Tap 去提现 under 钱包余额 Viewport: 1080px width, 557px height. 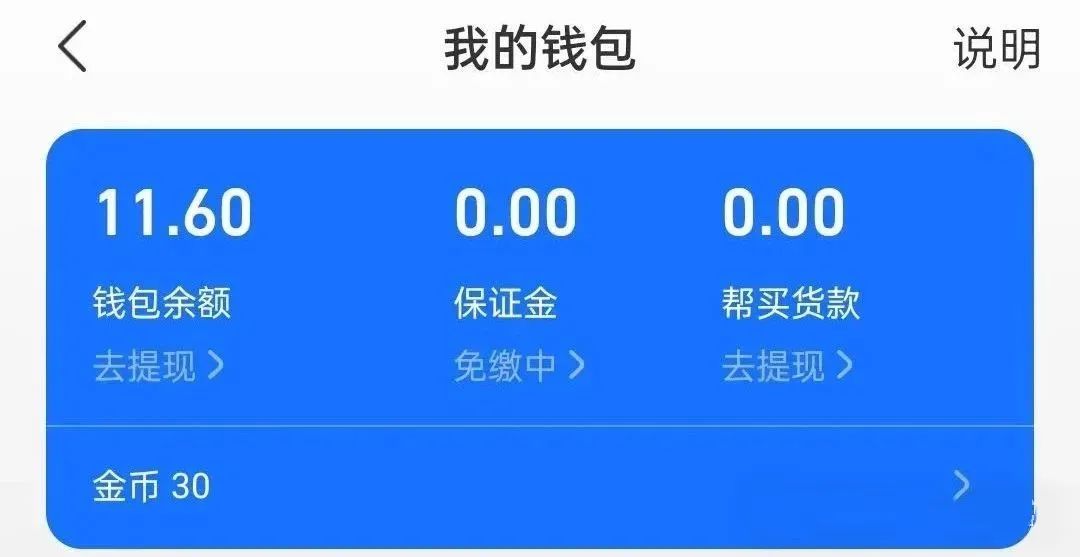pos(158,367)
